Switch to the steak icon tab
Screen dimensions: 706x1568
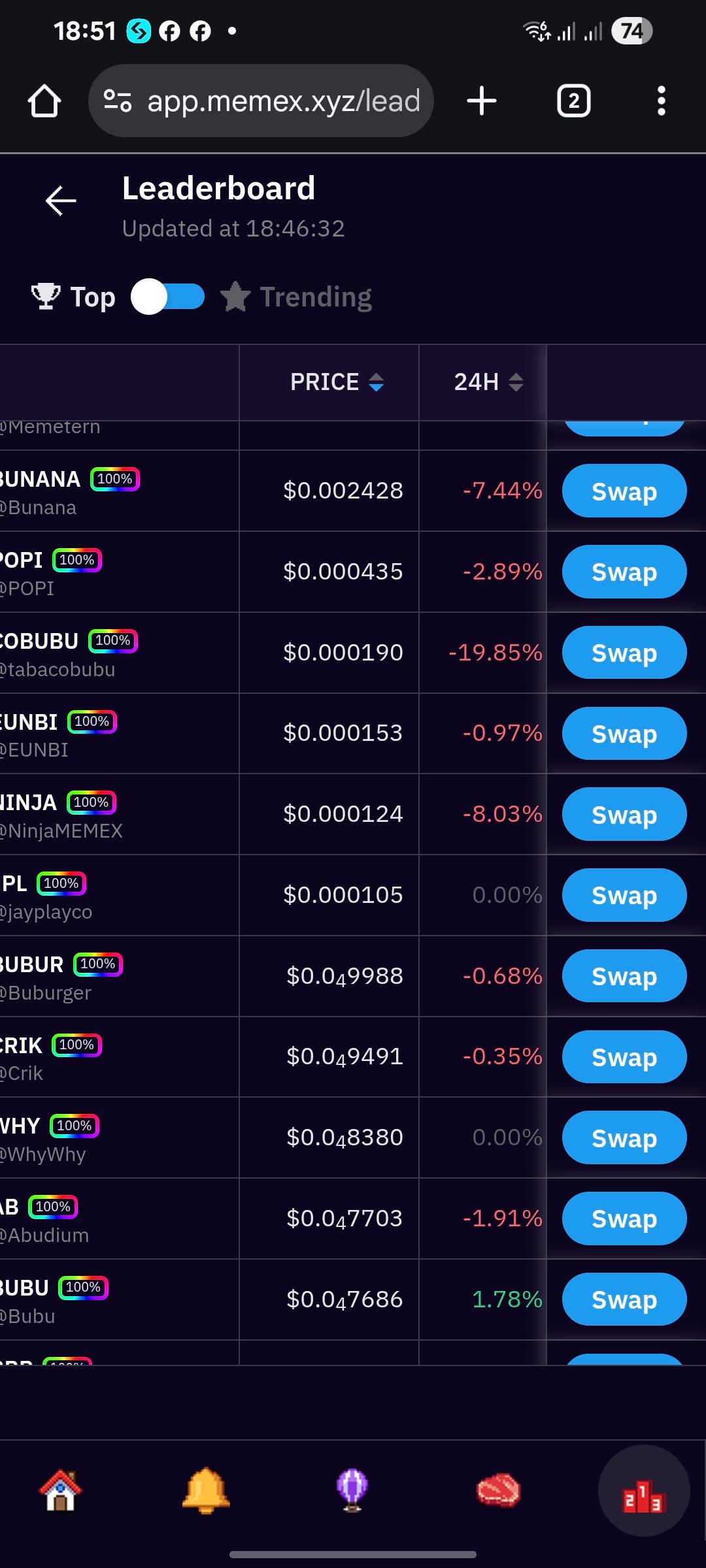498,1490
